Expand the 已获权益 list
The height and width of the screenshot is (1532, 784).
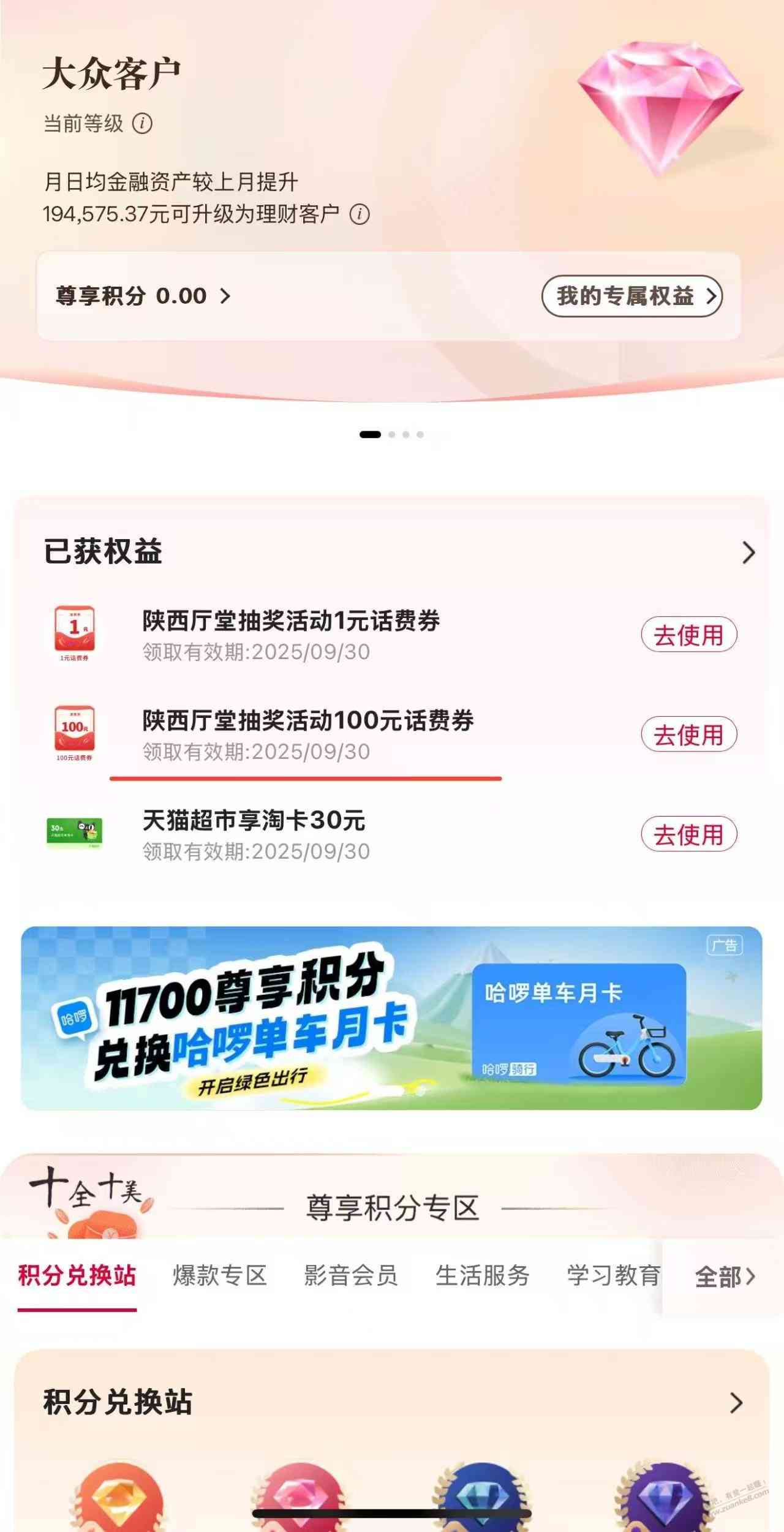click(x=748, y=553)
